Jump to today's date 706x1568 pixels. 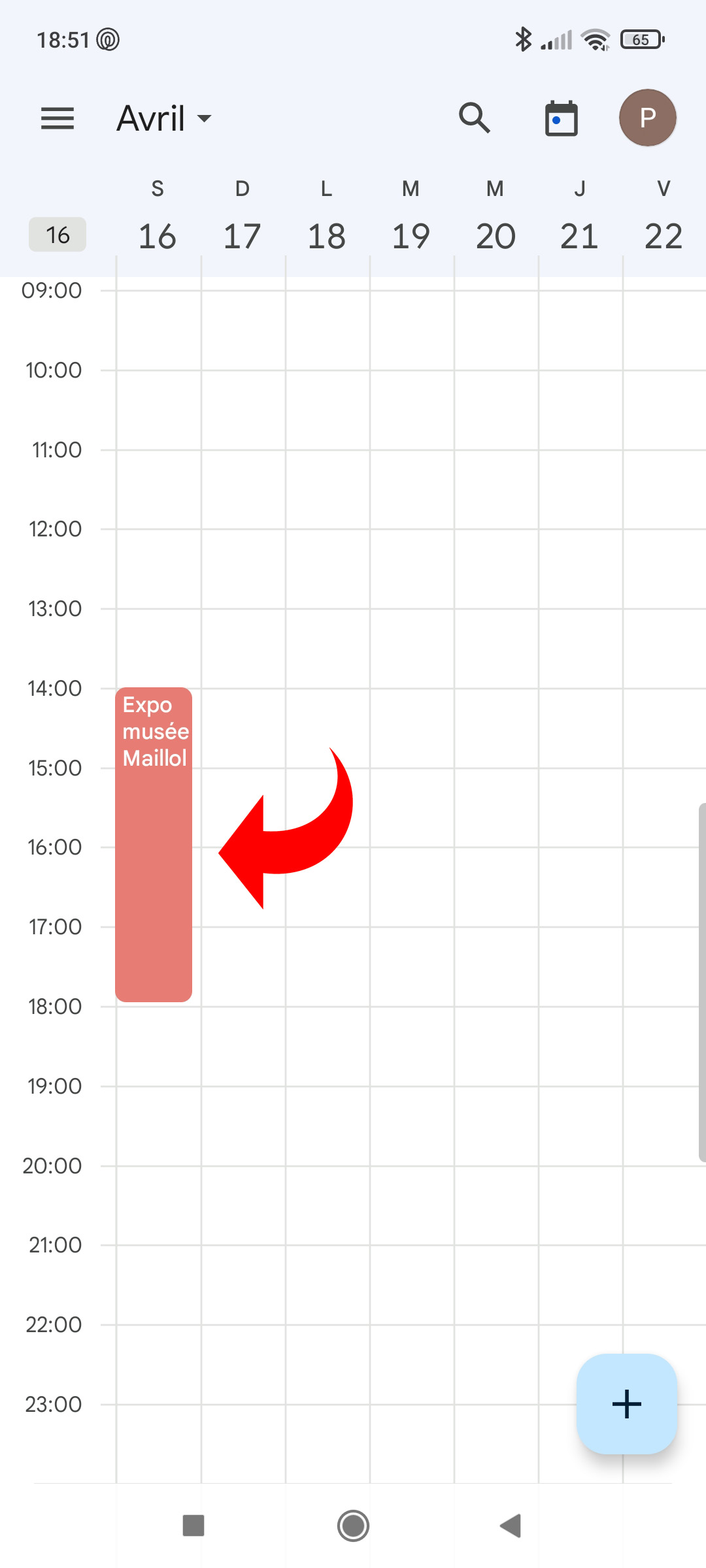(561, 118)
